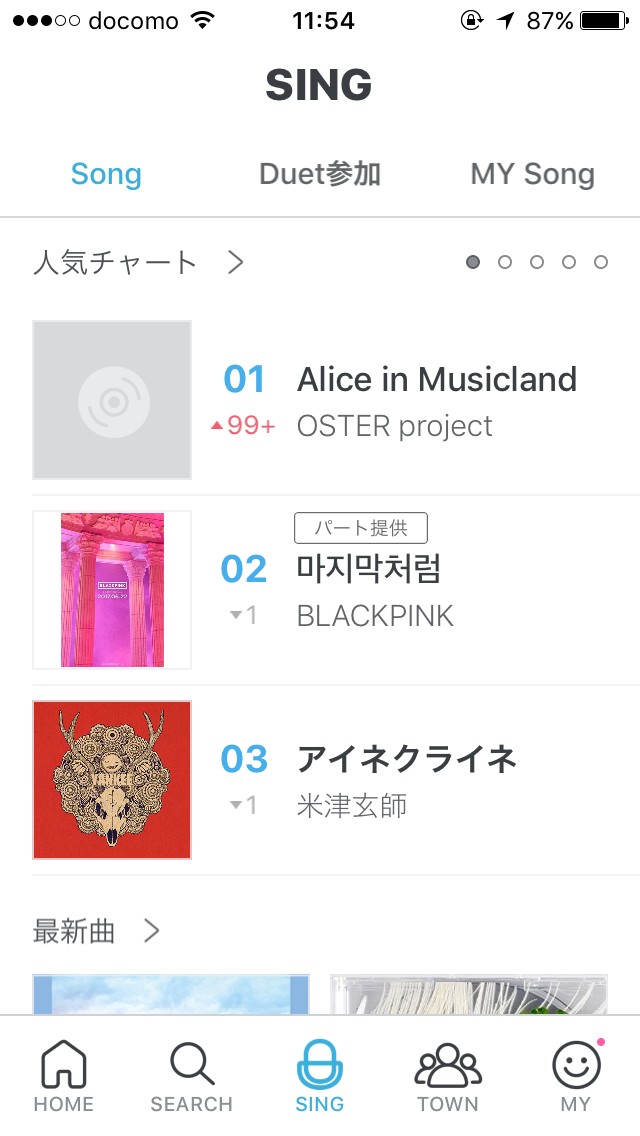Open the MY profile tab

coord(576,1076)
